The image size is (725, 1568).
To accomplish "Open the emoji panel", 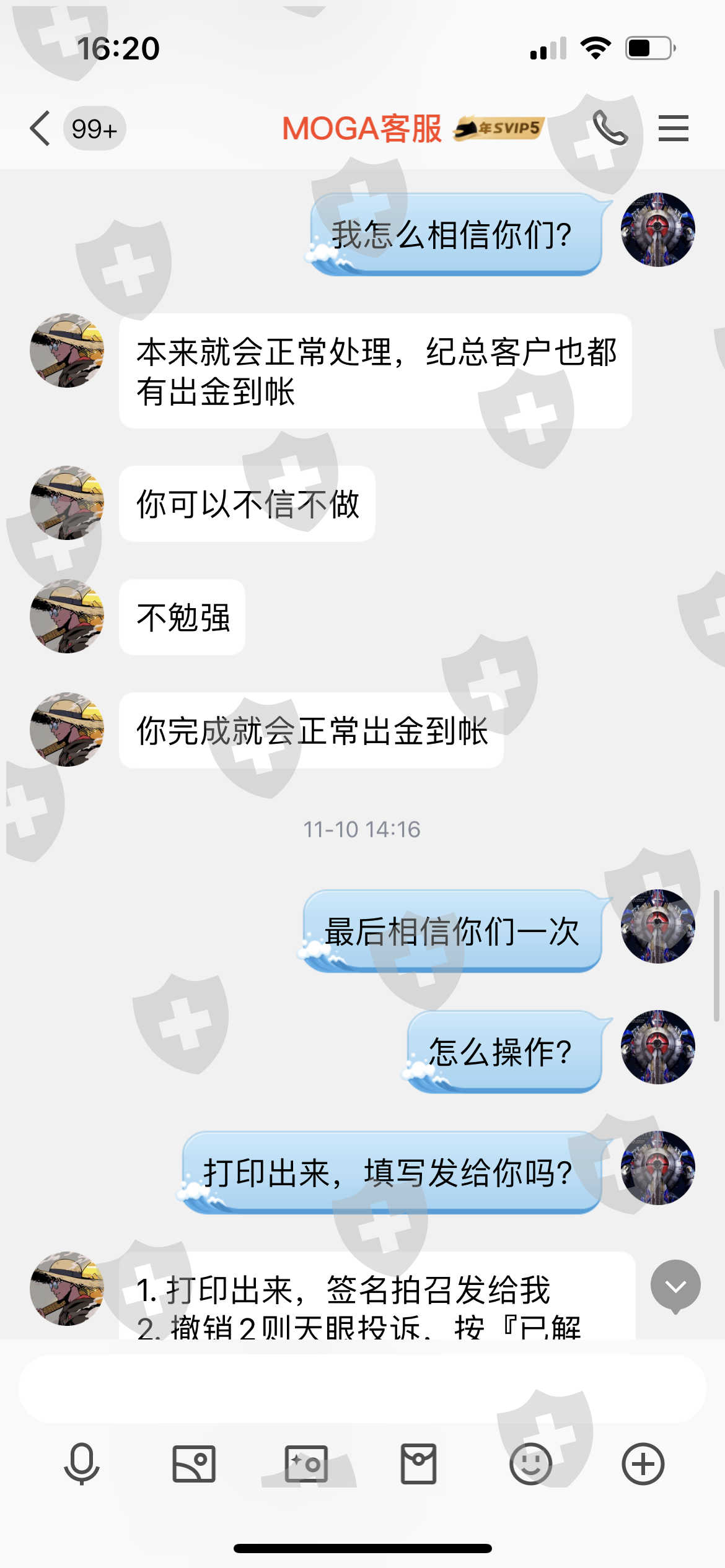I will coord(530,1464).
